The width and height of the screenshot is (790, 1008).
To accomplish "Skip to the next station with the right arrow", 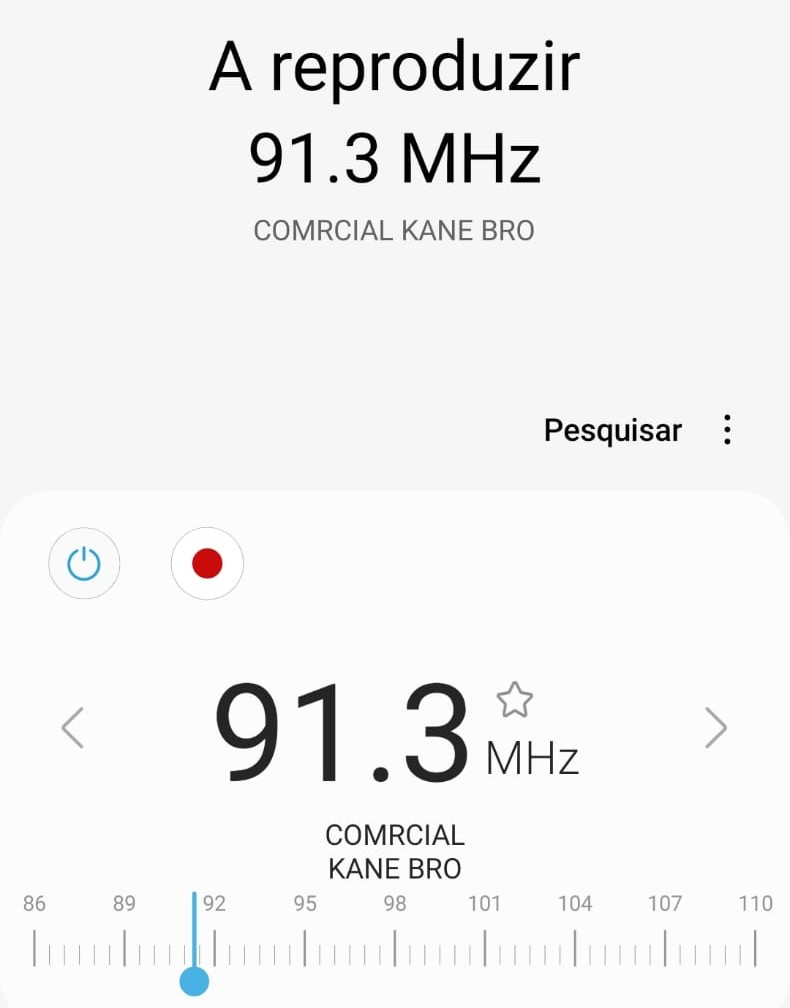I will (x=715, y=728).
